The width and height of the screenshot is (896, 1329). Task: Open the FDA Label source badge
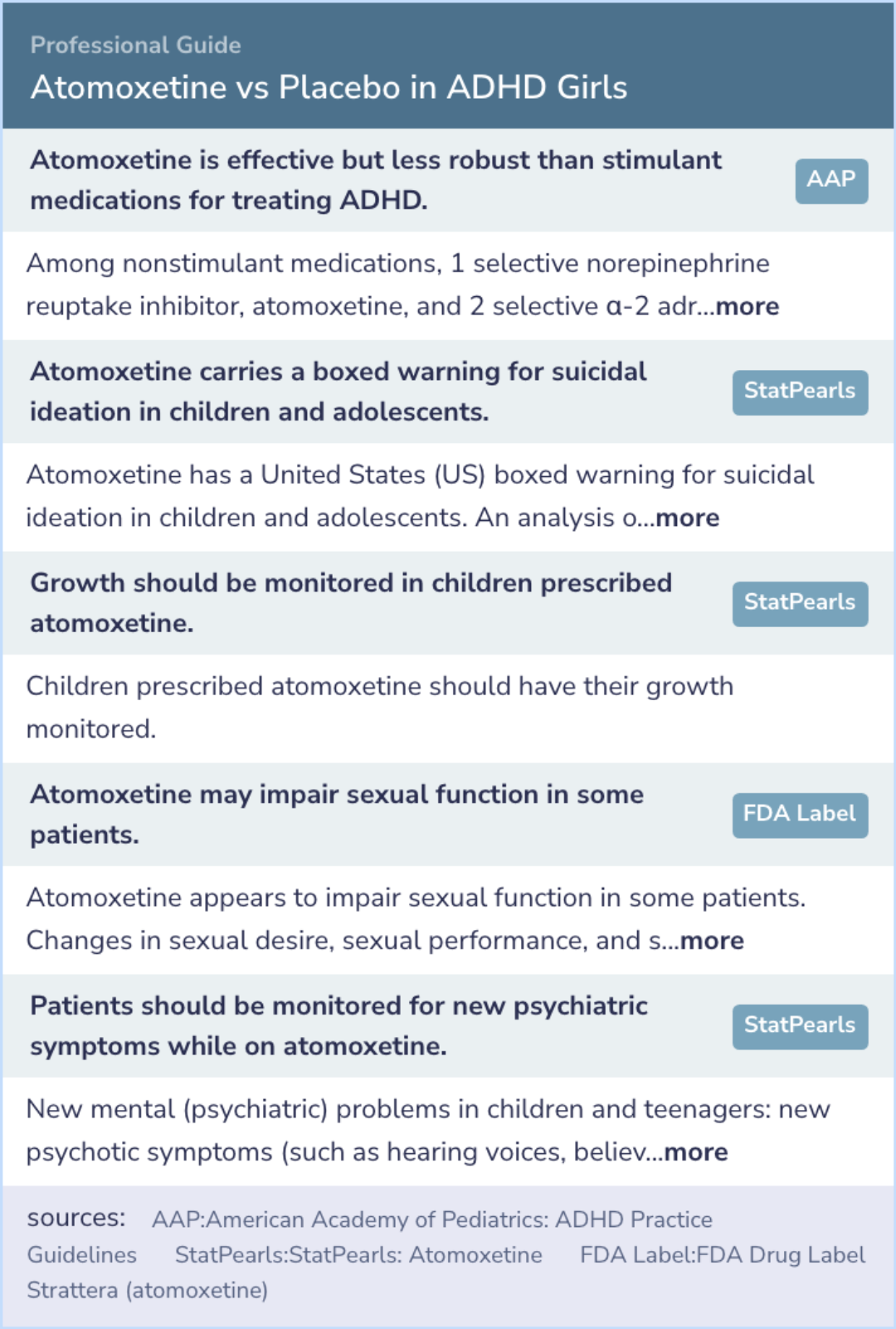(799, 815)
